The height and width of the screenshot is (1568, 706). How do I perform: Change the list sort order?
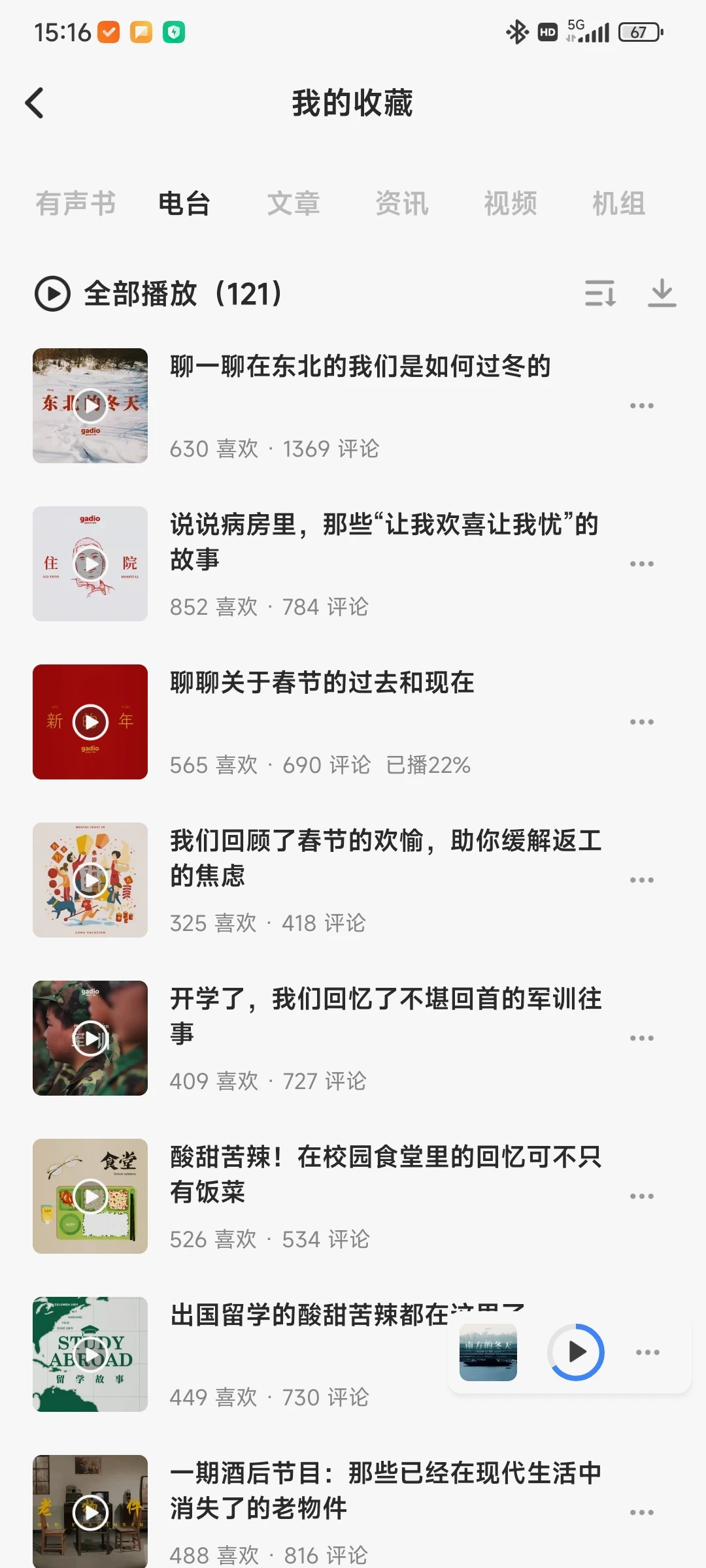600,293
